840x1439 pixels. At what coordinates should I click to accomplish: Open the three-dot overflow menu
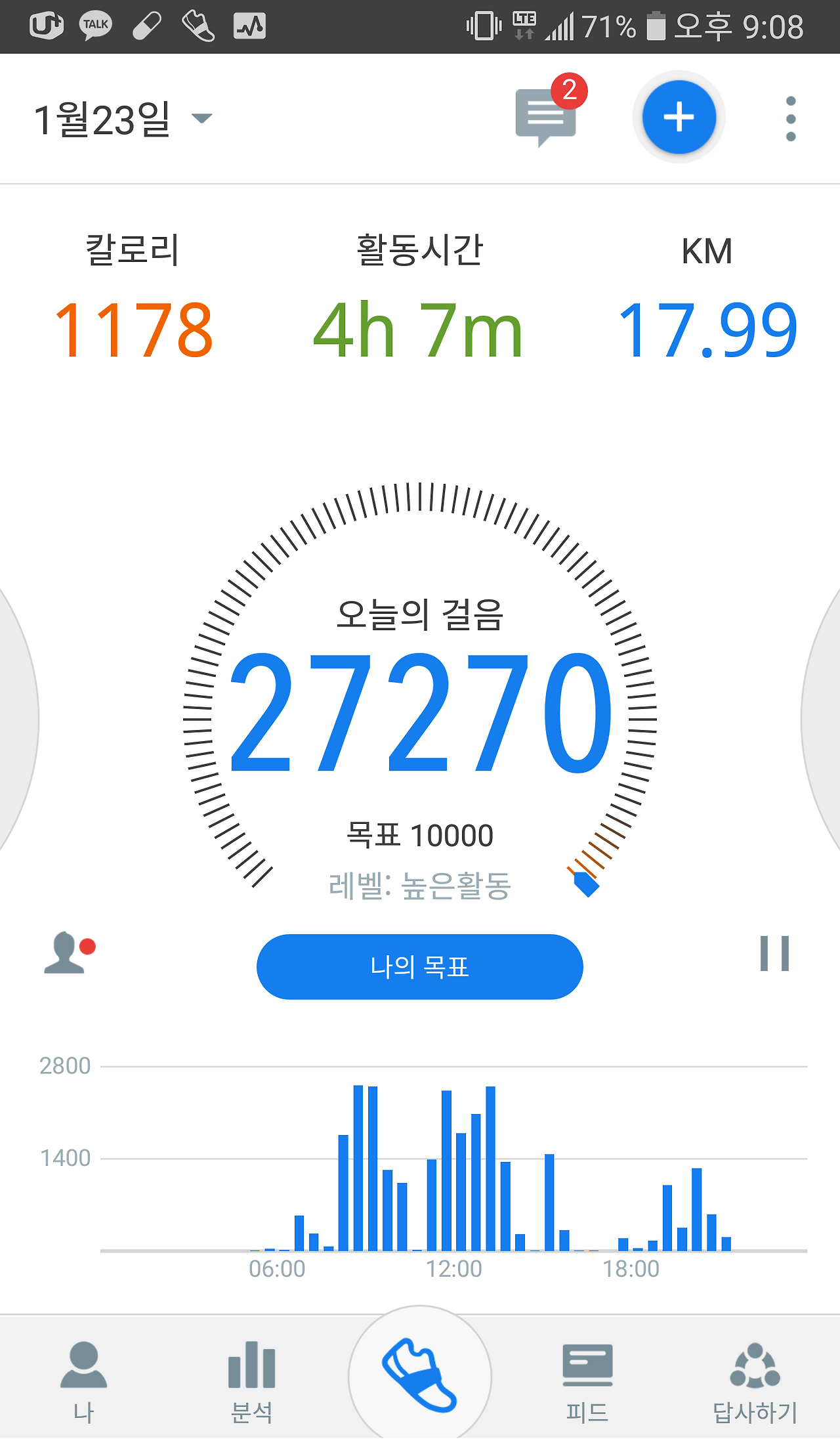tap(790, 118)
